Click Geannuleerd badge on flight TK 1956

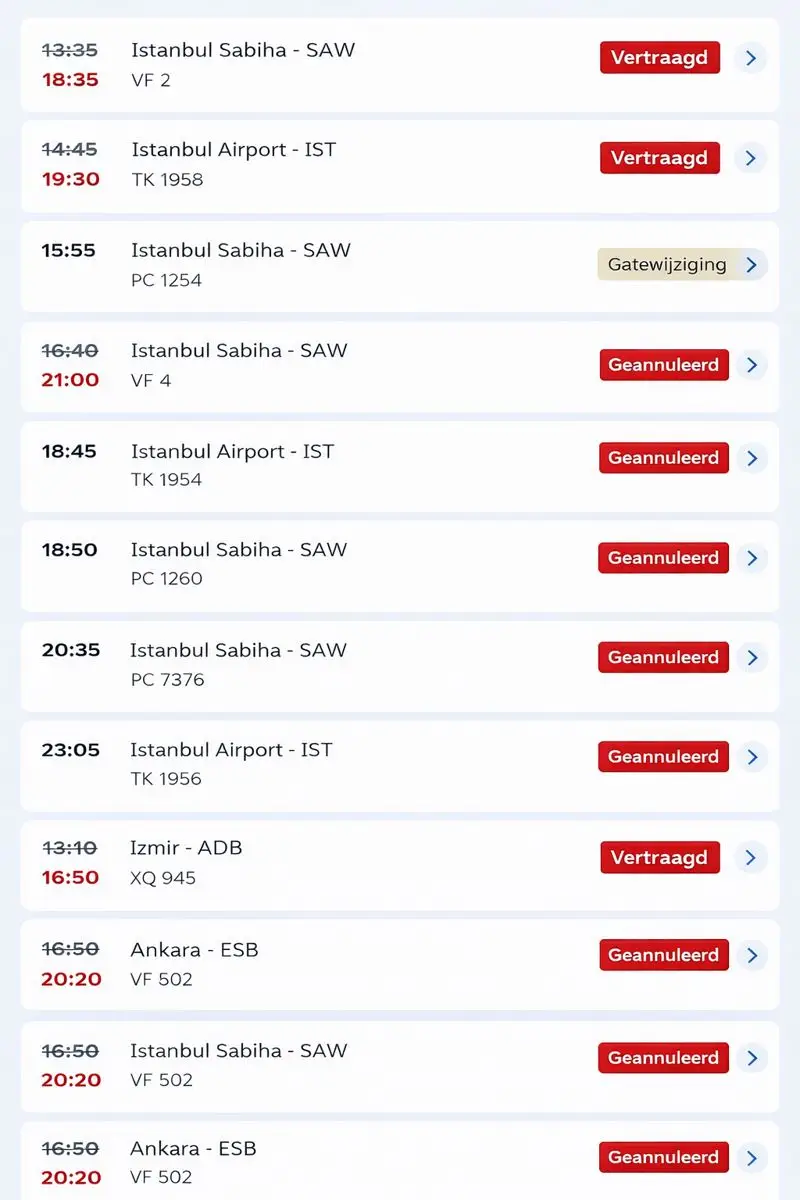663,757
